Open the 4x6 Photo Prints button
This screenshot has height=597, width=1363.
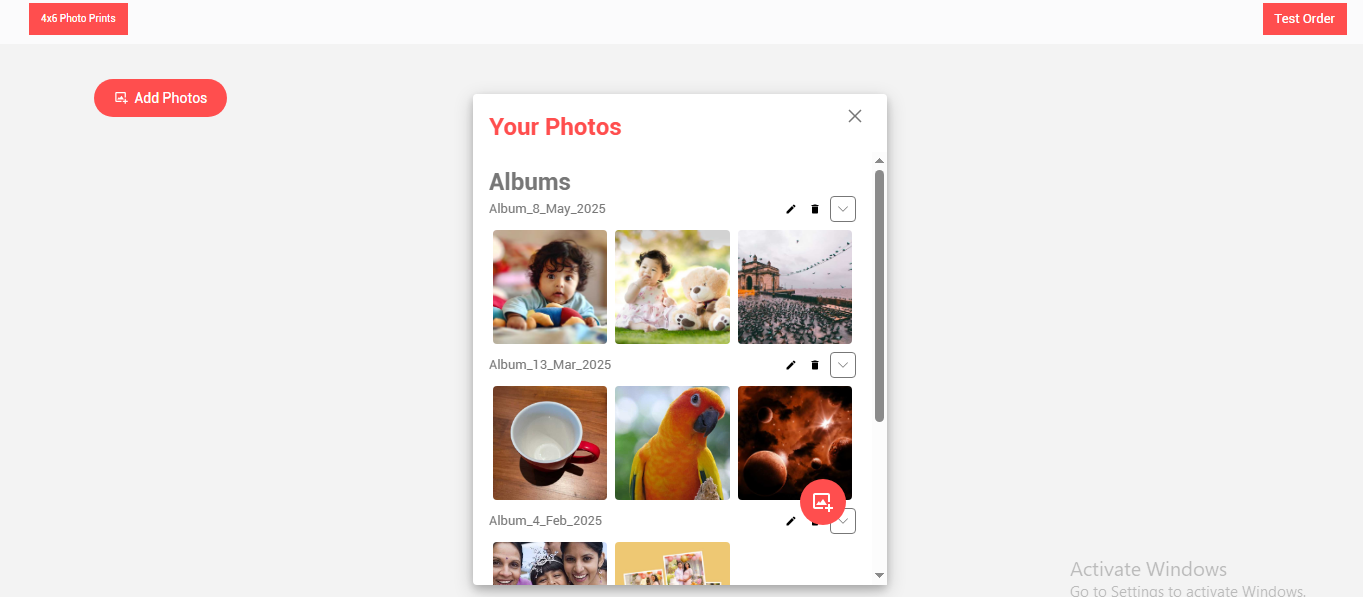click(78, 19)
